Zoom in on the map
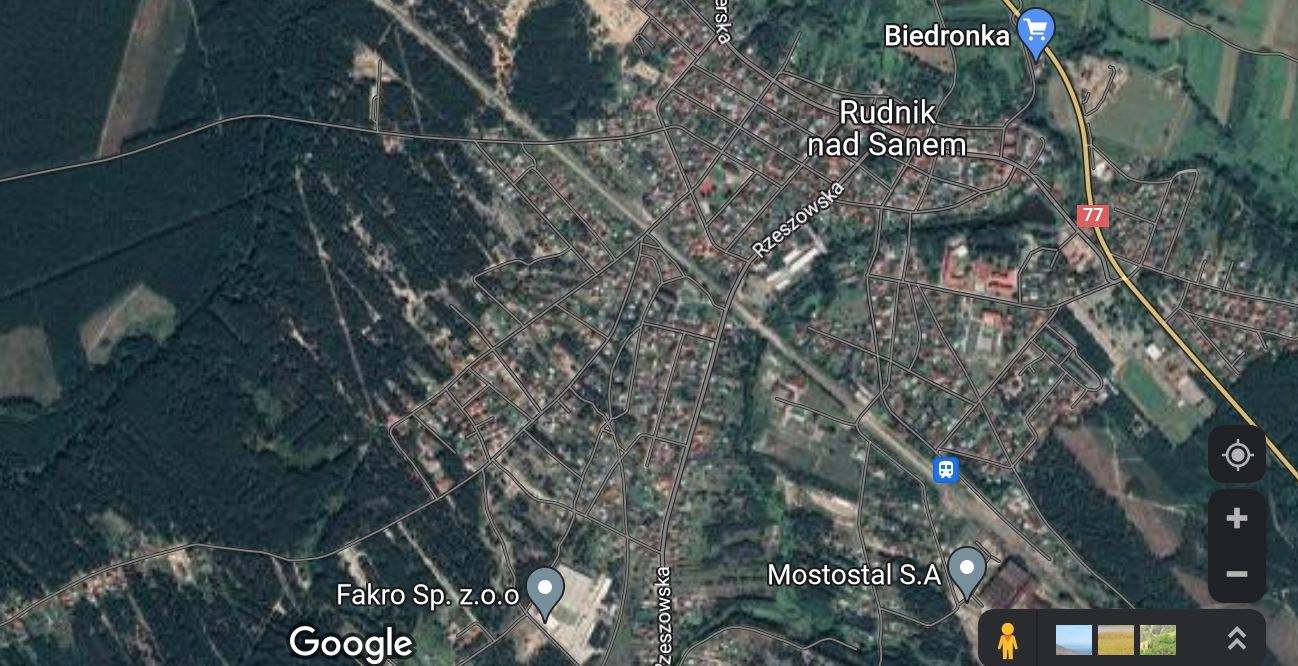The height and width of the screenshot is (666, 1298). click(1237, 518)
